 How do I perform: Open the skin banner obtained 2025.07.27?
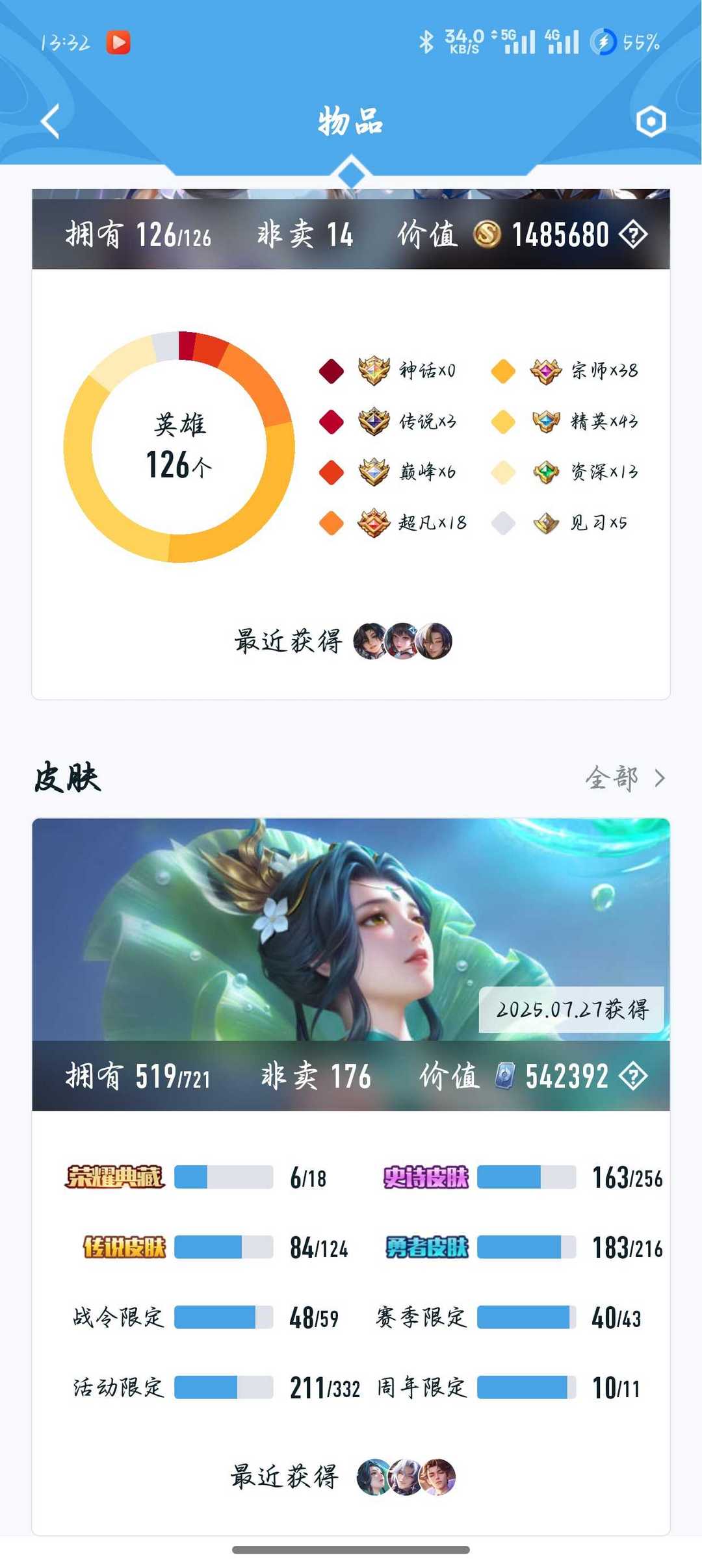click(x=351, y=929)
